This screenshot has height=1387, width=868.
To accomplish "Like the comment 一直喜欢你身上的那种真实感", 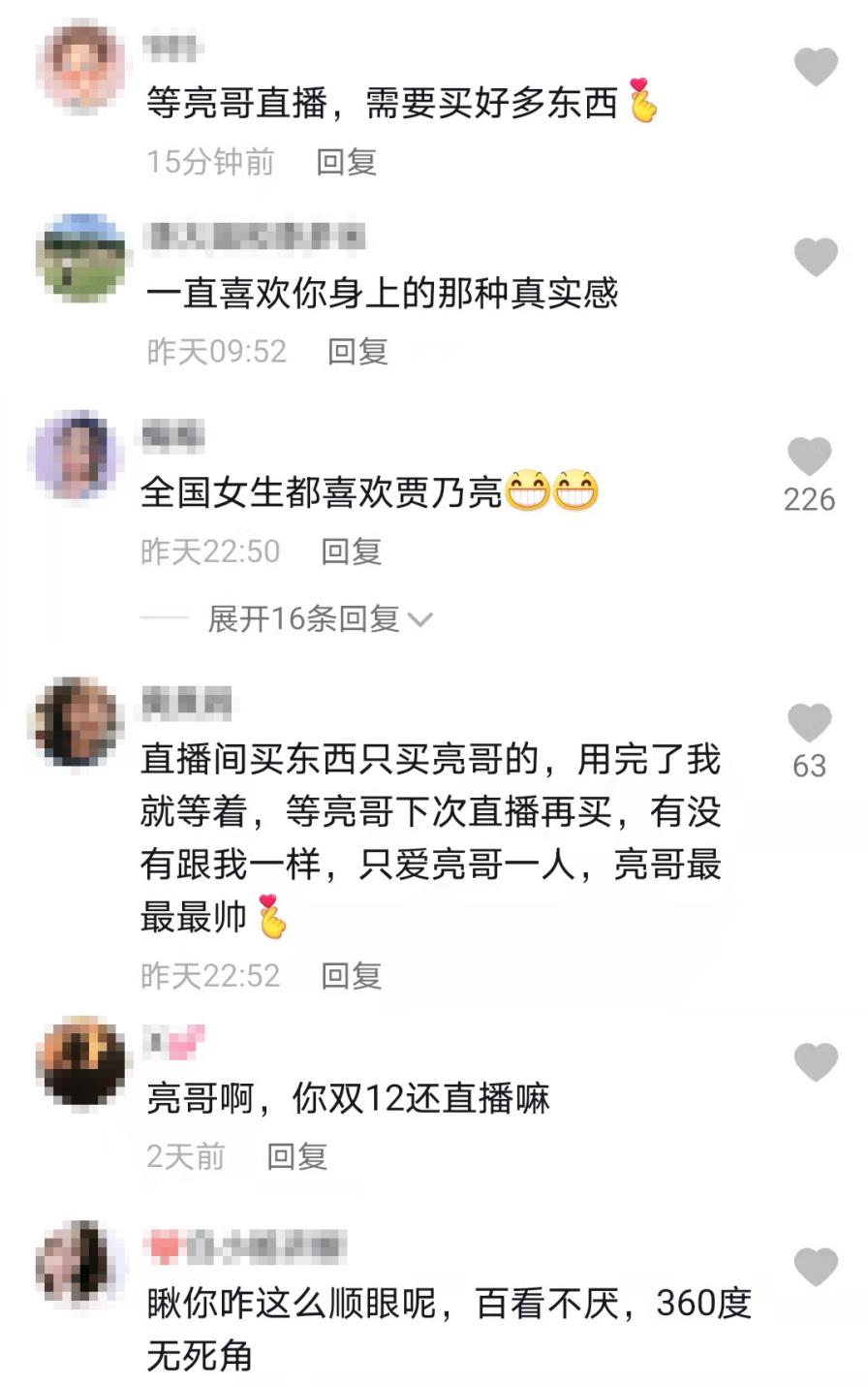I will [809, 257].
